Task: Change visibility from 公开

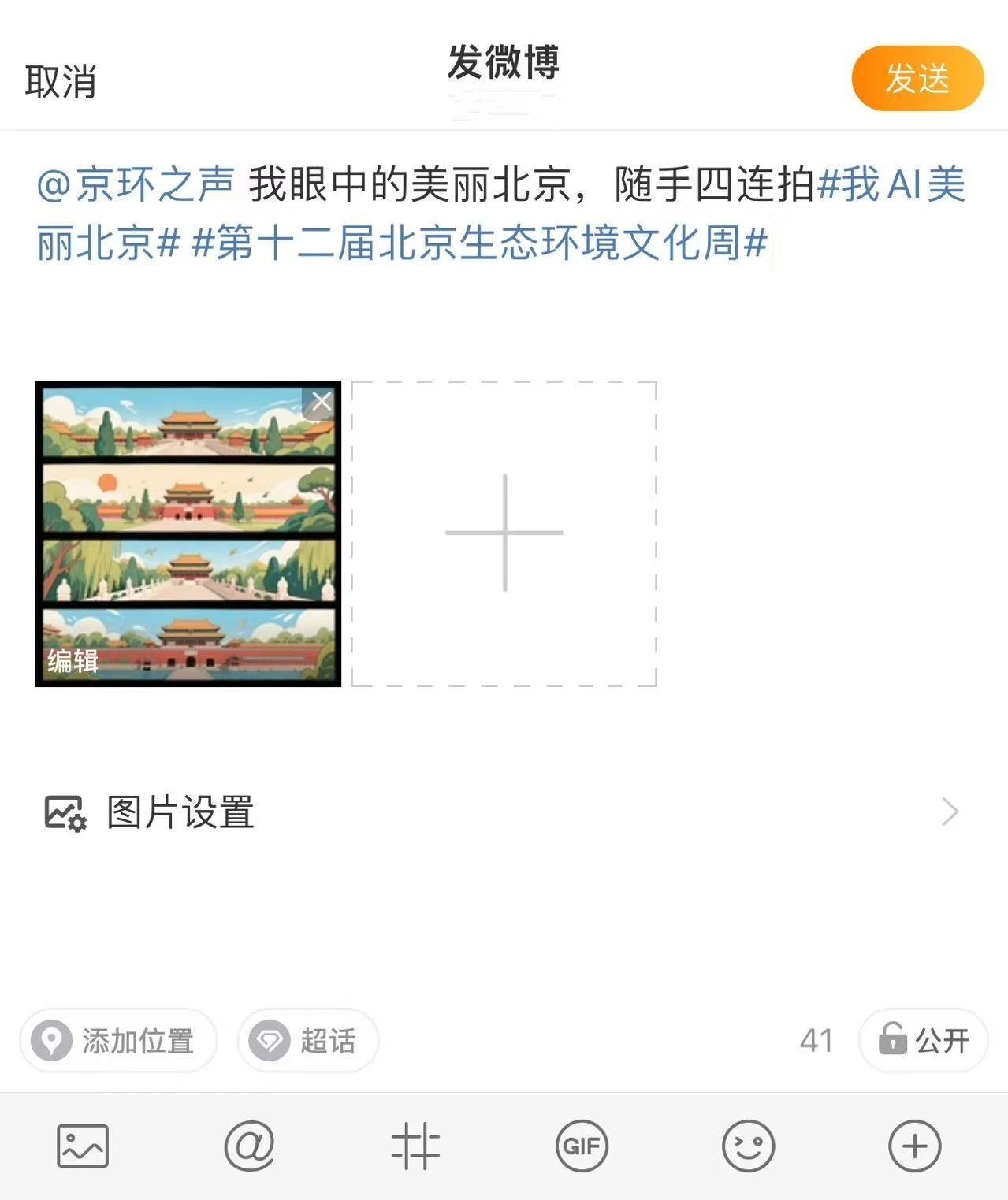Action: pyautogui.click(x=923, y=1041)
